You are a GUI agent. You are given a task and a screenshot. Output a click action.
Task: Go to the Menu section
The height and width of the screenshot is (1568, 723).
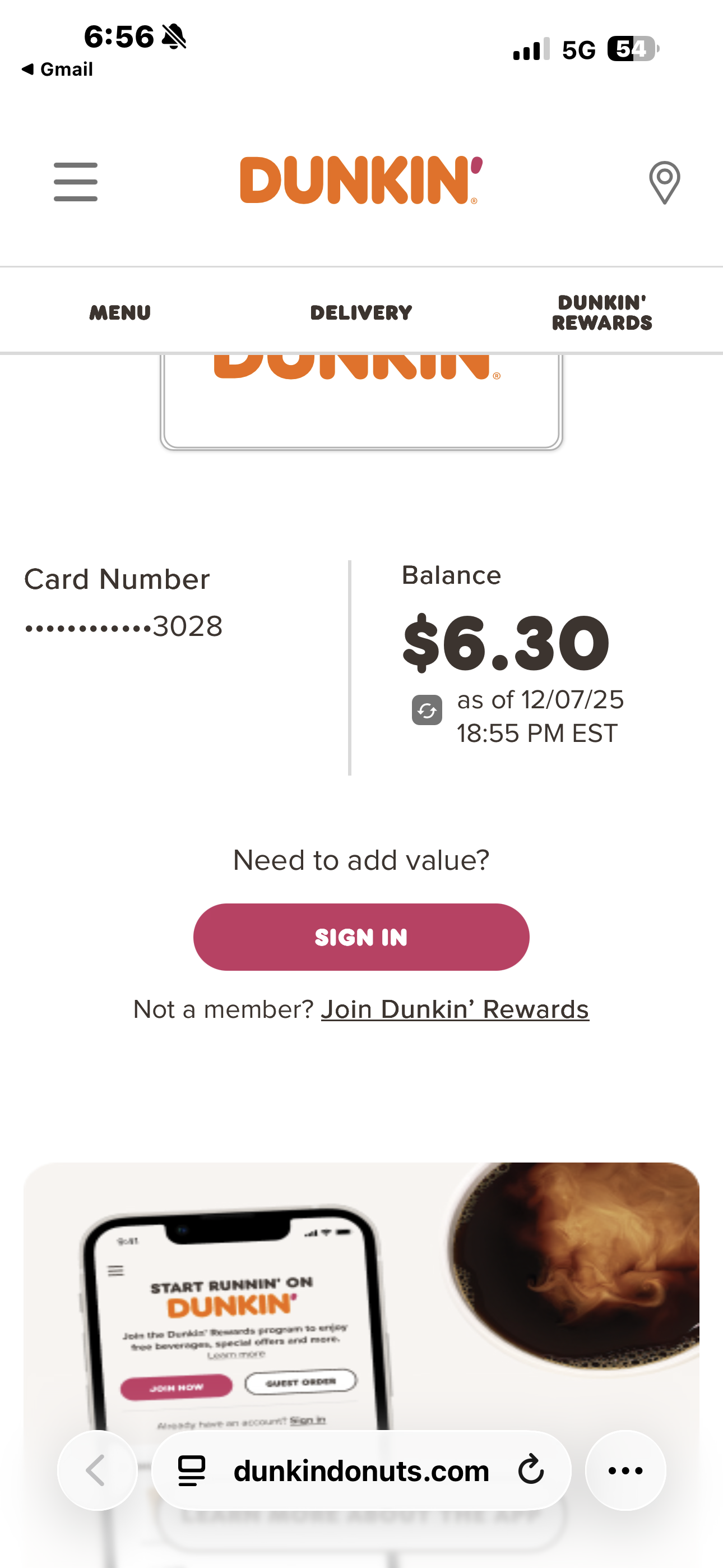120,313
